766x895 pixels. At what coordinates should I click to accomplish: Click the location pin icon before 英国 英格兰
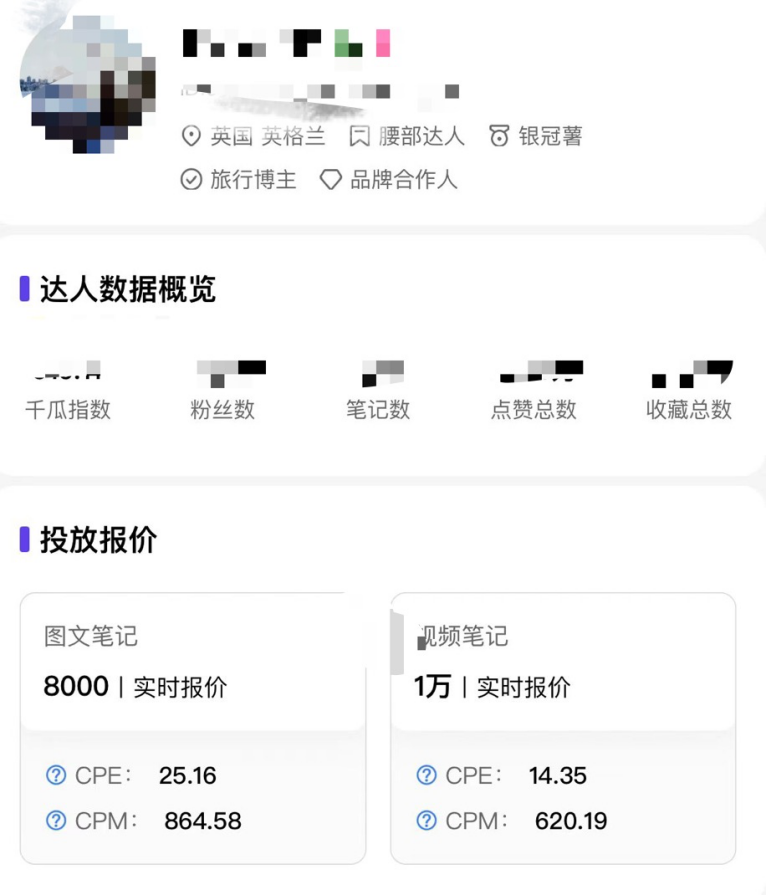point(191,137)
